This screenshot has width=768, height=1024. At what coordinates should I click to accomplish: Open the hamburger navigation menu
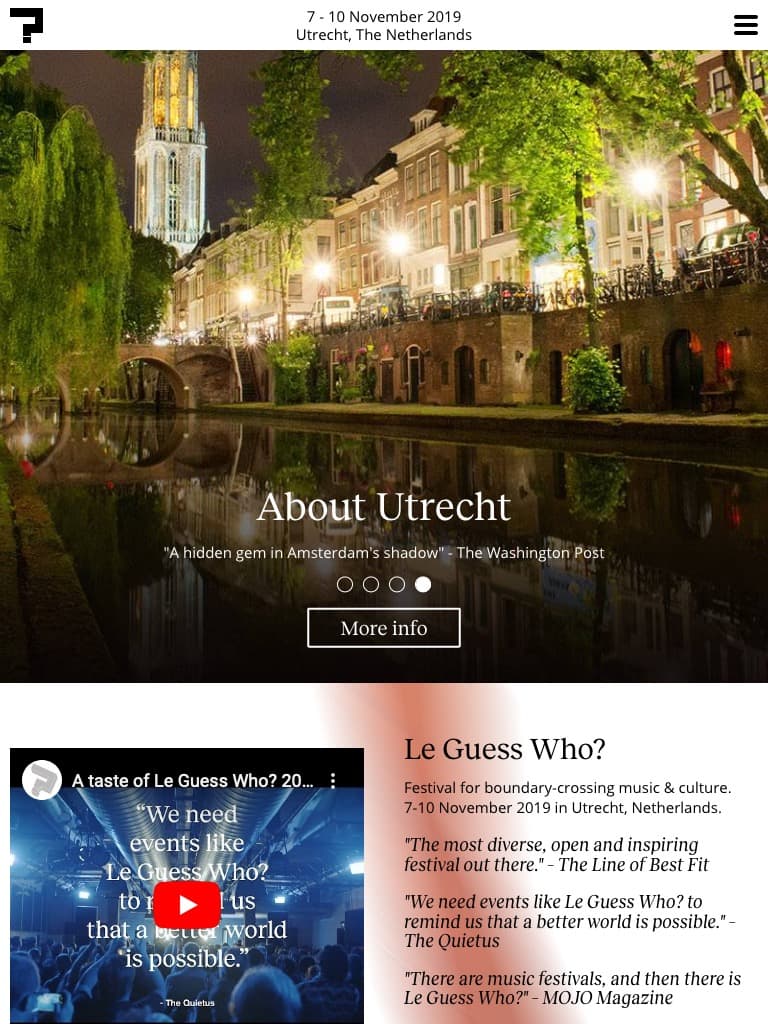pos(745,25)
